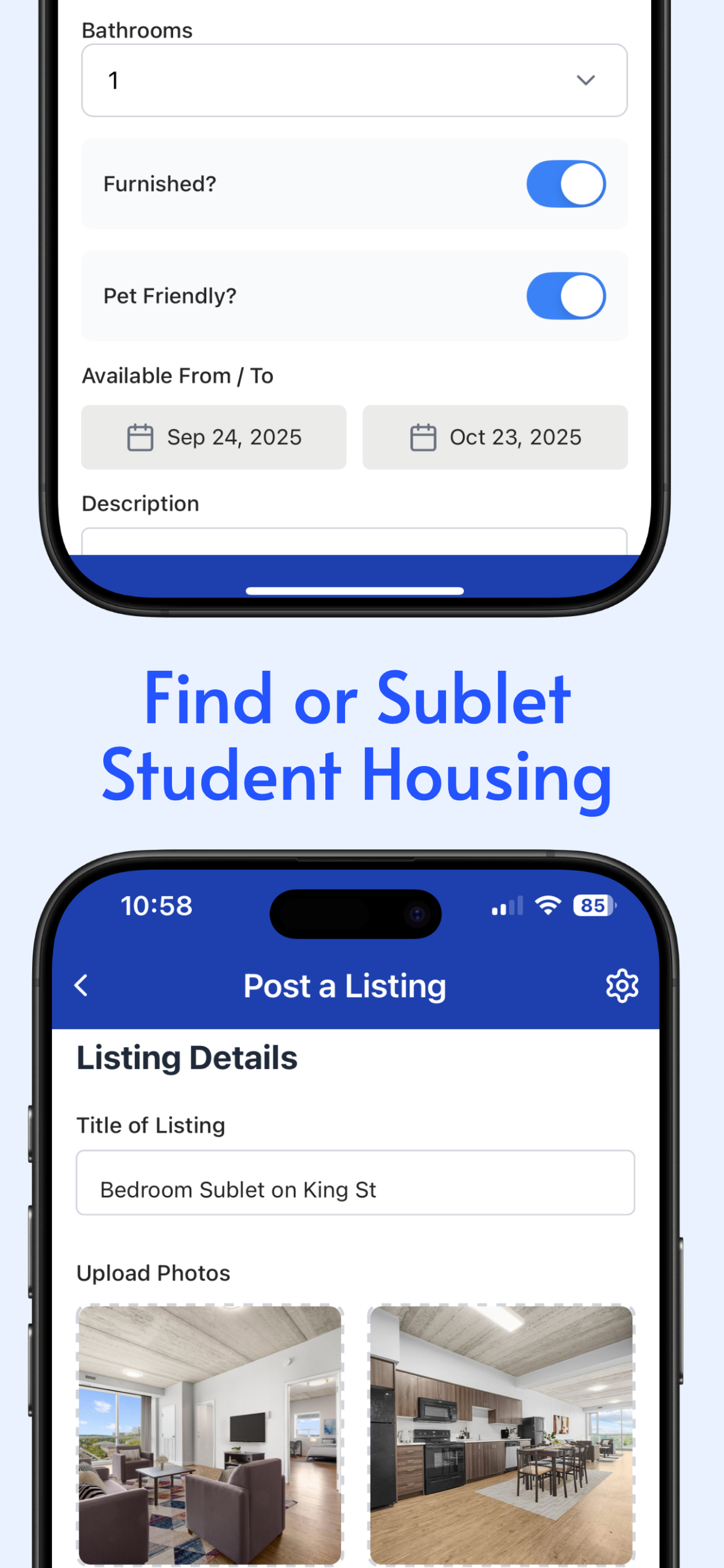Tap the home indicator bar

point(354,589)
